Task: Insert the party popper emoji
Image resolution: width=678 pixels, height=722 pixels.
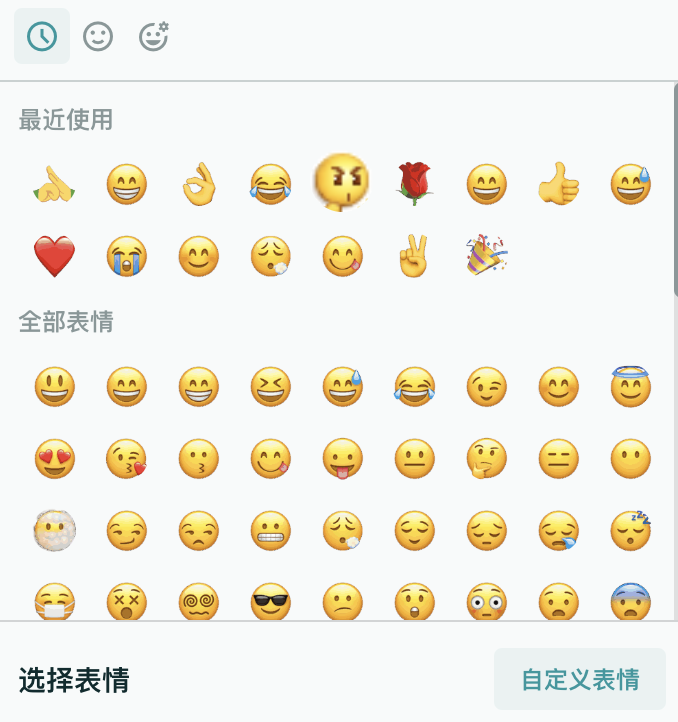Action: 486,256
